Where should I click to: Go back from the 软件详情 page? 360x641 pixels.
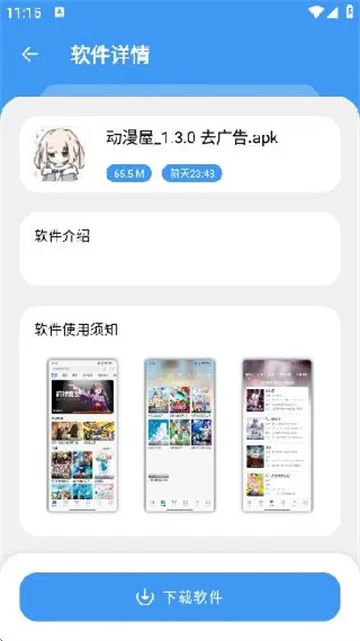pyautogui.click(x=30, y=54)
